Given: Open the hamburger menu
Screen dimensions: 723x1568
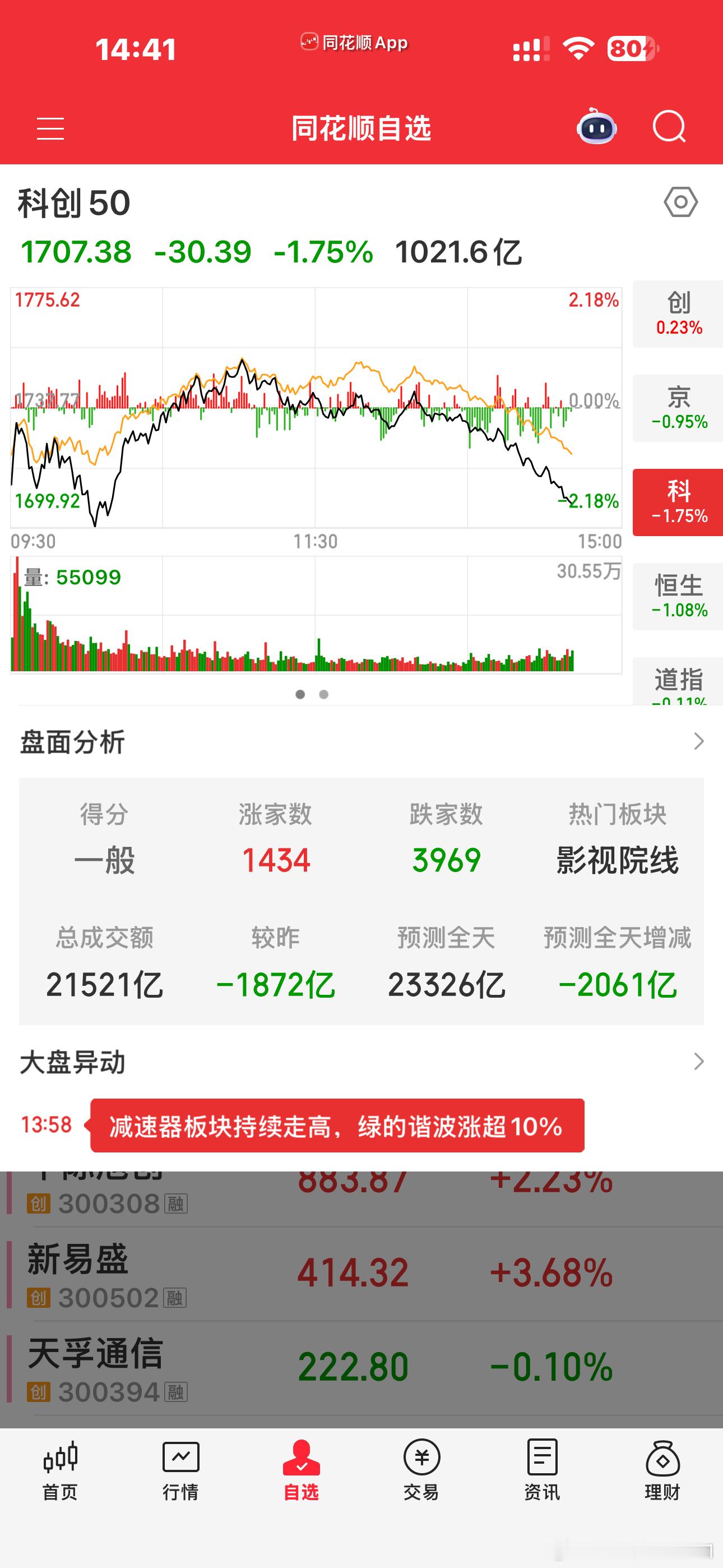Looking at the screenshot, I should 50,128.
